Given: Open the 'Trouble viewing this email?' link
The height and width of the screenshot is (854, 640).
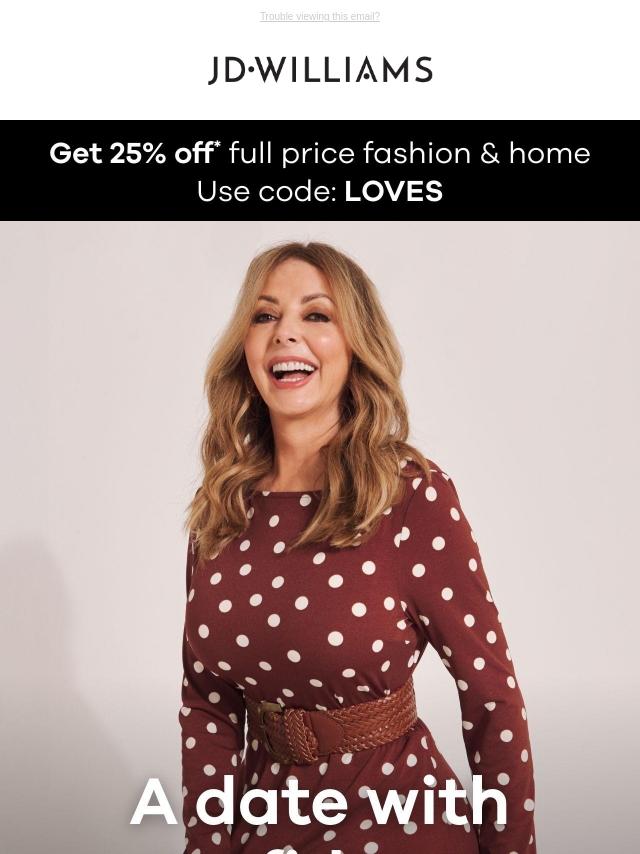Looking at the screenshot, I should point(319,16).
